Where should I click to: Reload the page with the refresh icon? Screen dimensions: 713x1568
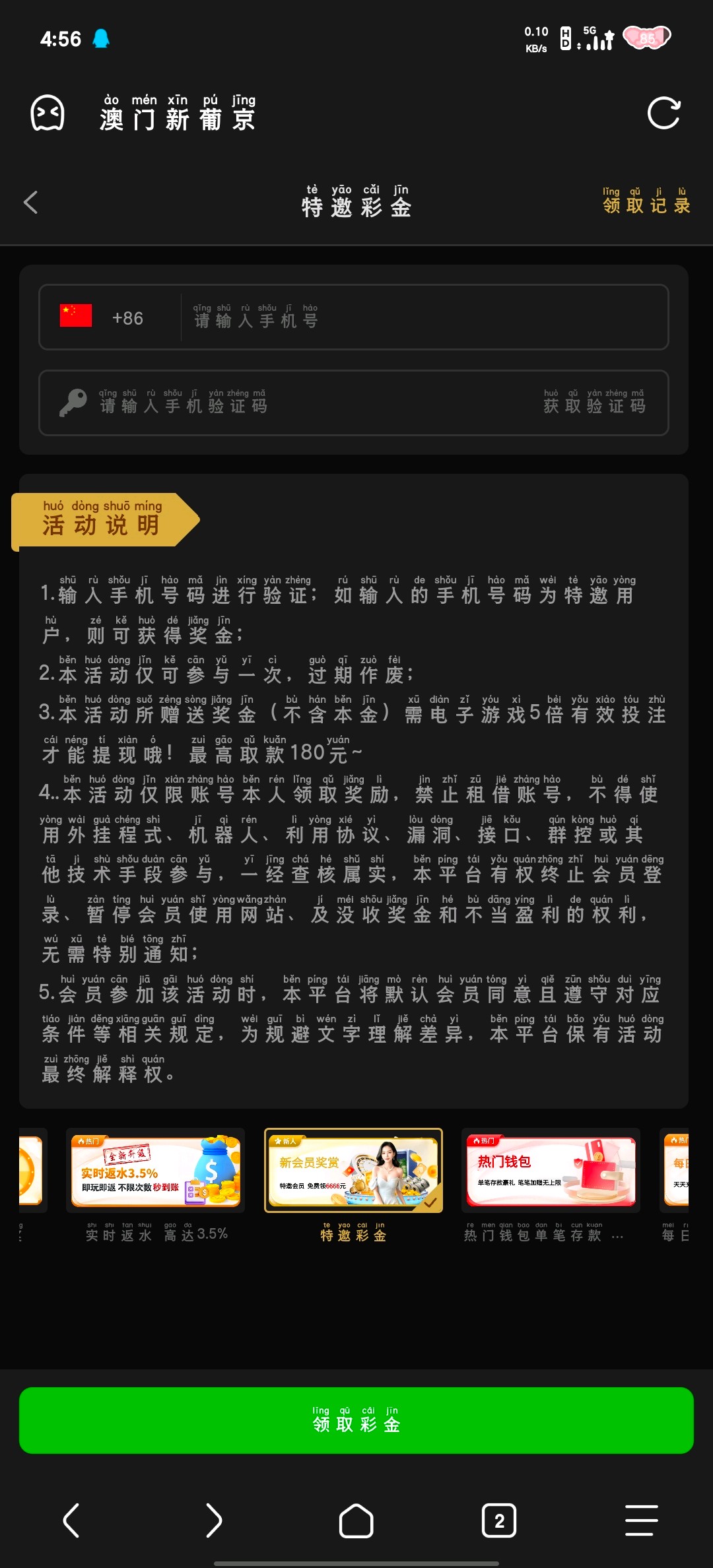pyautogui.click(x=663, y=114)
